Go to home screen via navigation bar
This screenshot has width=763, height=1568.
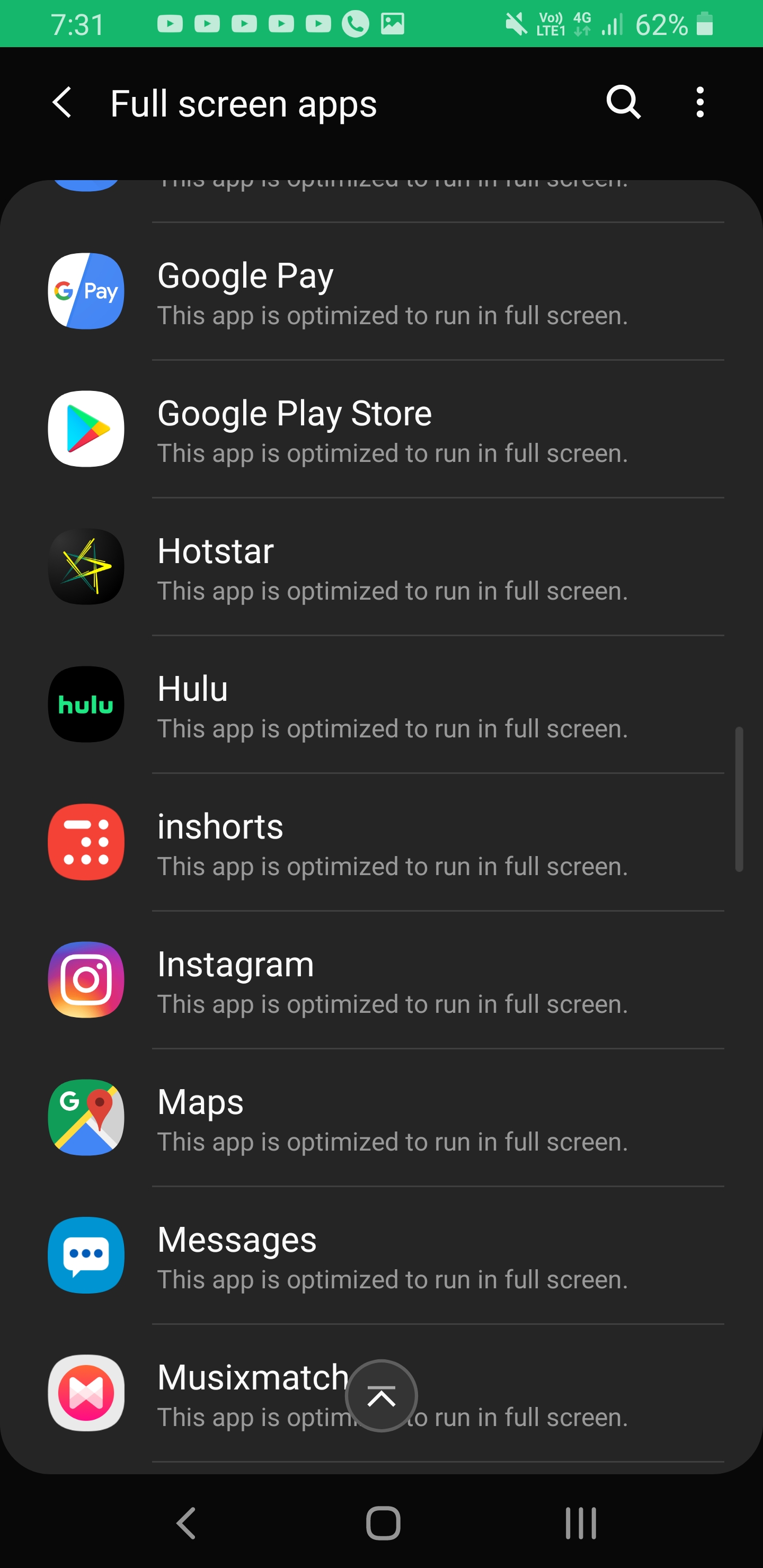[383, 1523]
